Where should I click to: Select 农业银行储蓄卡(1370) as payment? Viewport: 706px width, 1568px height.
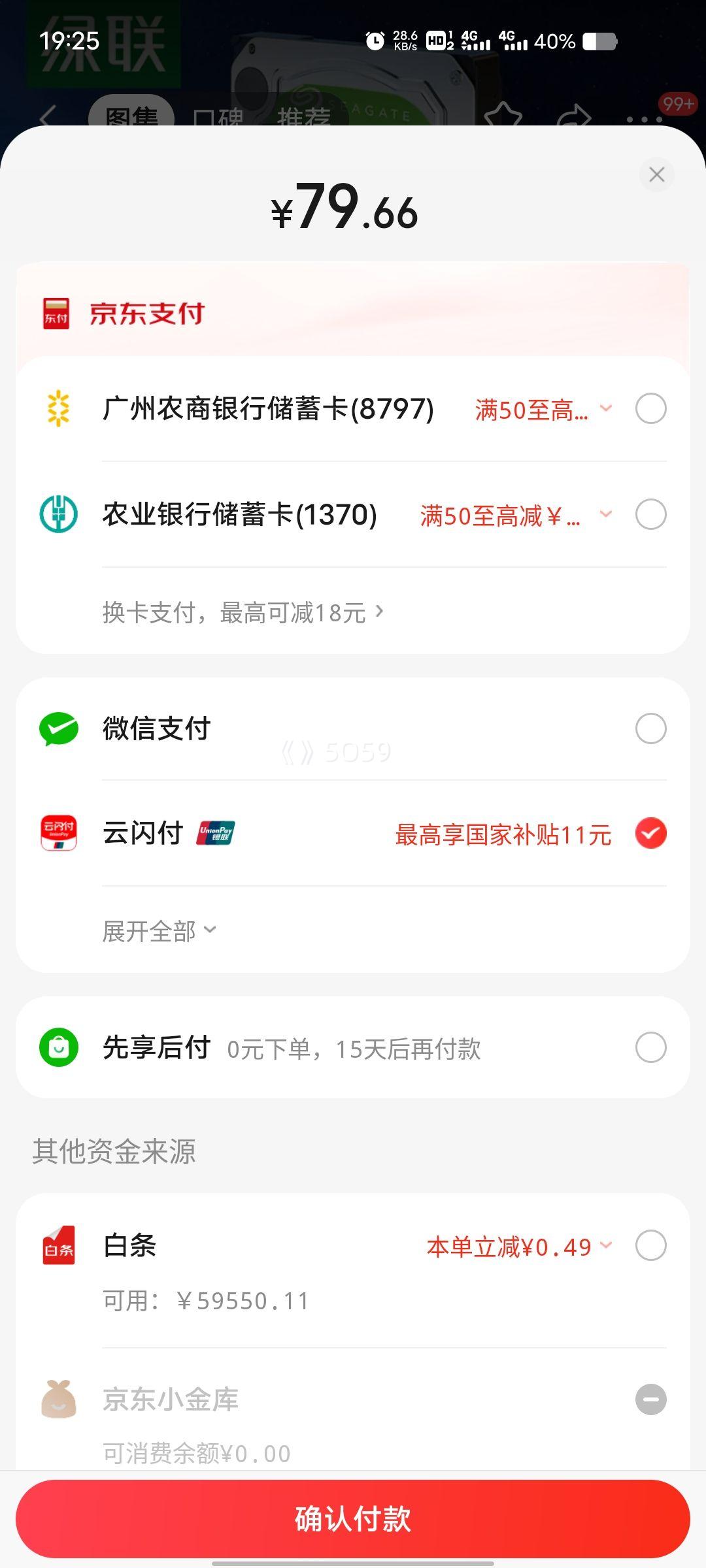(650, 515)
